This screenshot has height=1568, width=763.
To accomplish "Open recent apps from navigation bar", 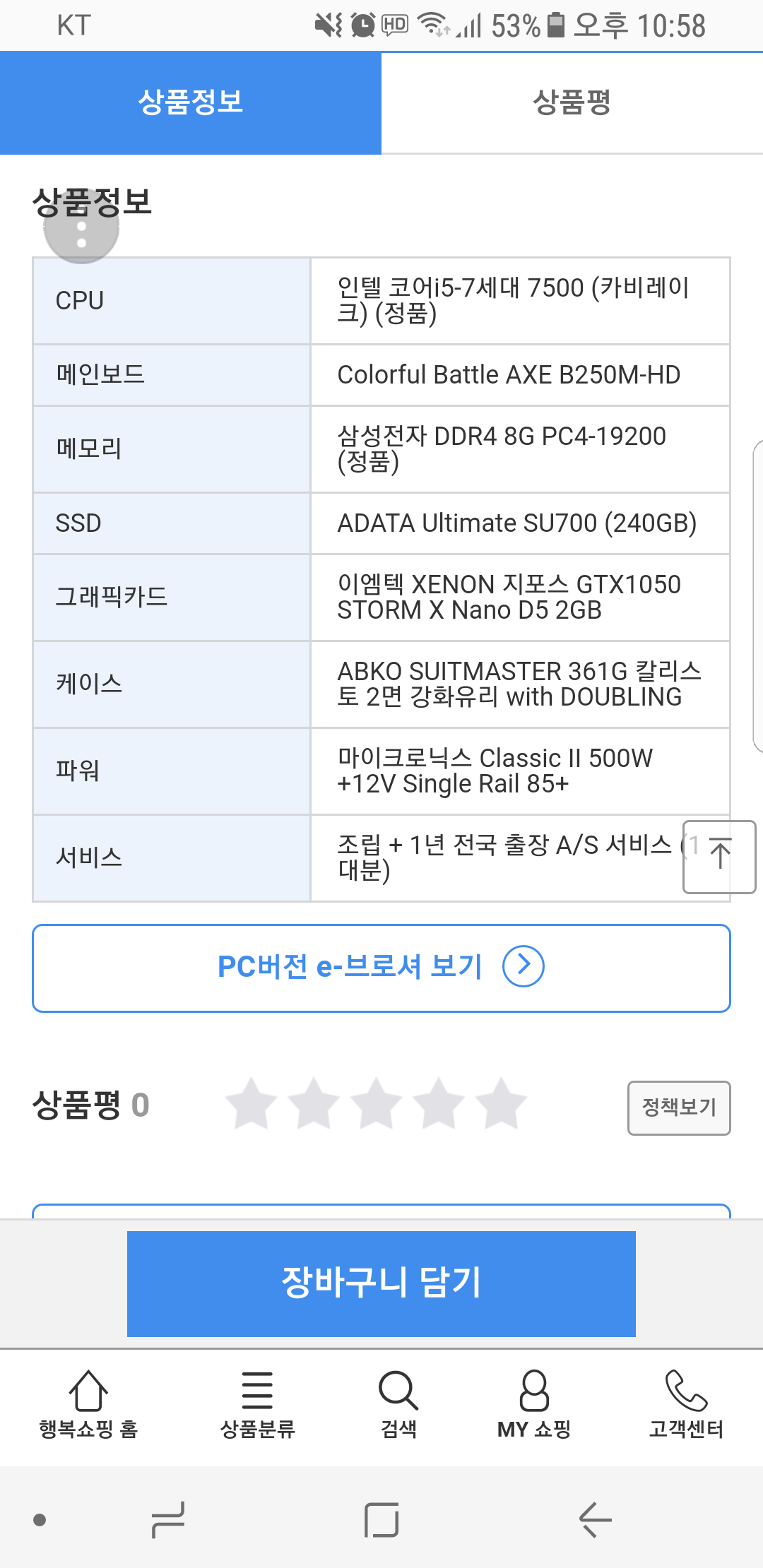I will pyautogui.click(x=168, y=1520).
